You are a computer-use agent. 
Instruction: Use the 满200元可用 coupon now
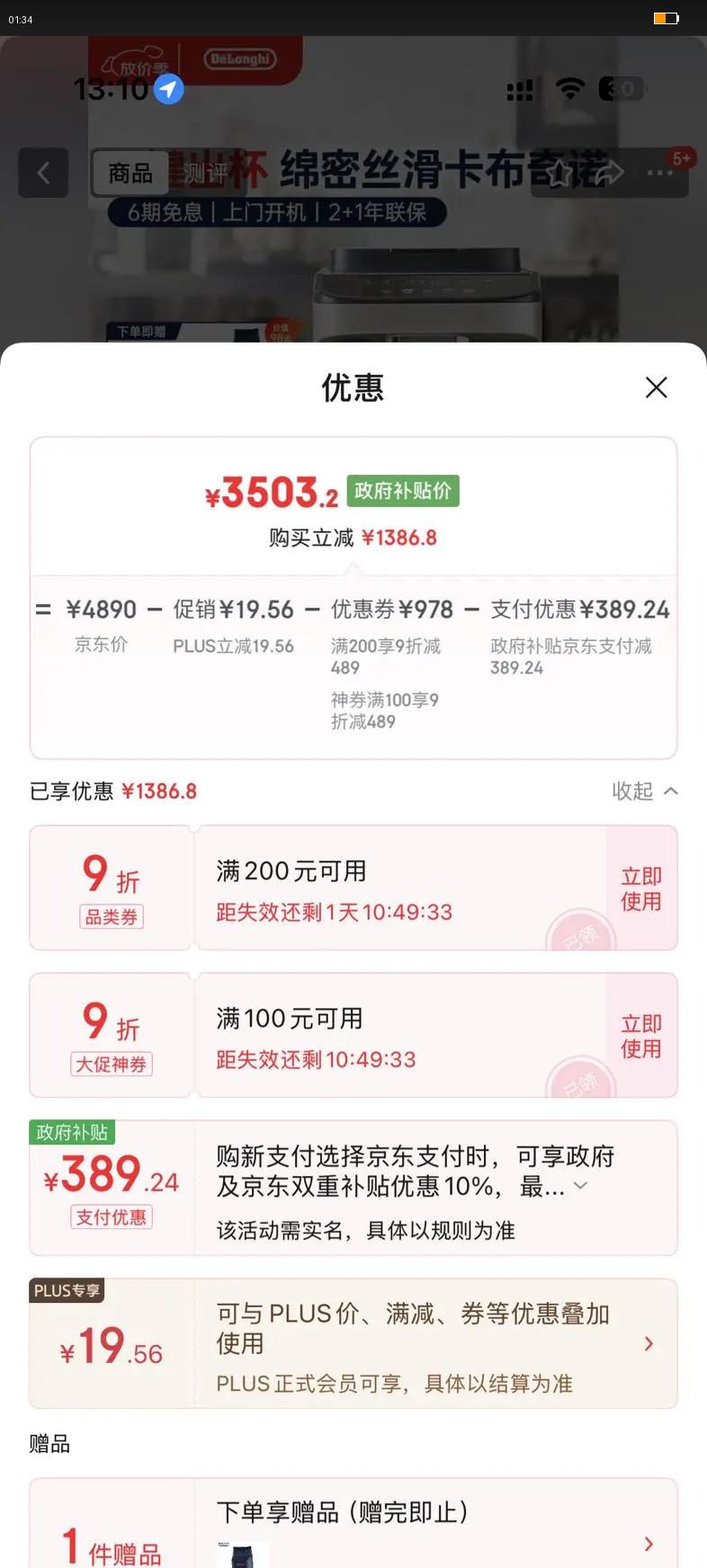click(641, 888)
